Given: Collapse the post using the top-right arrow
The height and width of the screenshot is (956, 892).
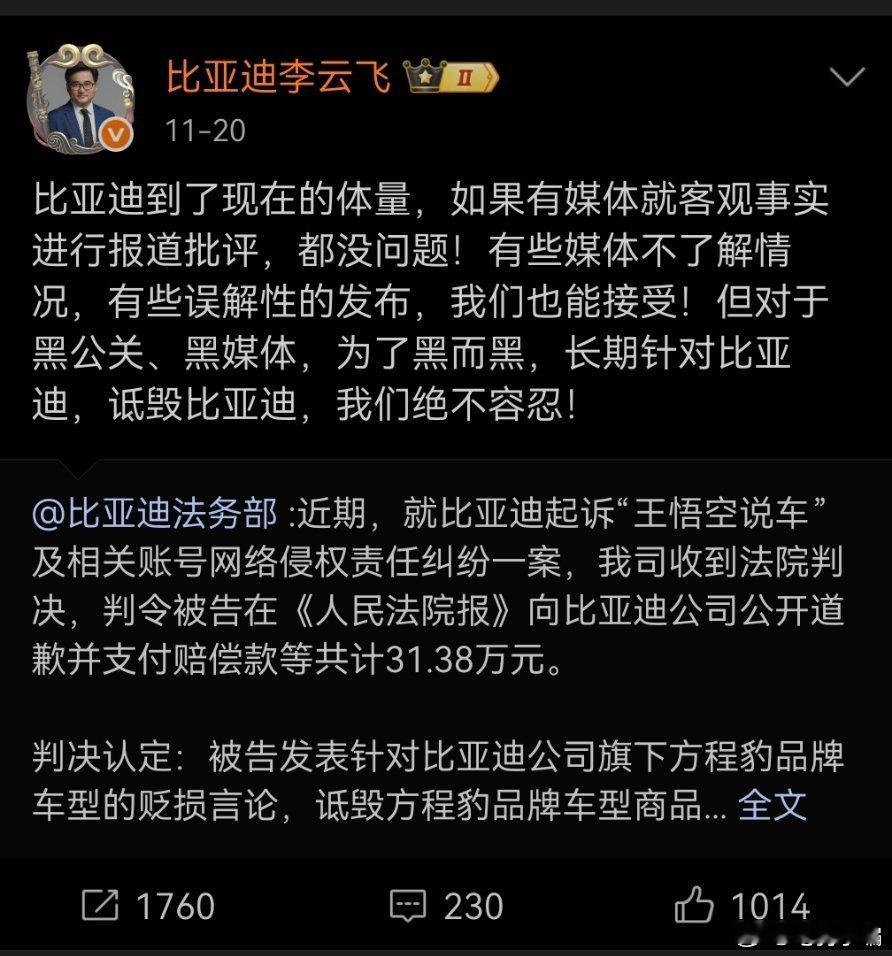Looking at the screenshot, I should click(x=846, y=76).
